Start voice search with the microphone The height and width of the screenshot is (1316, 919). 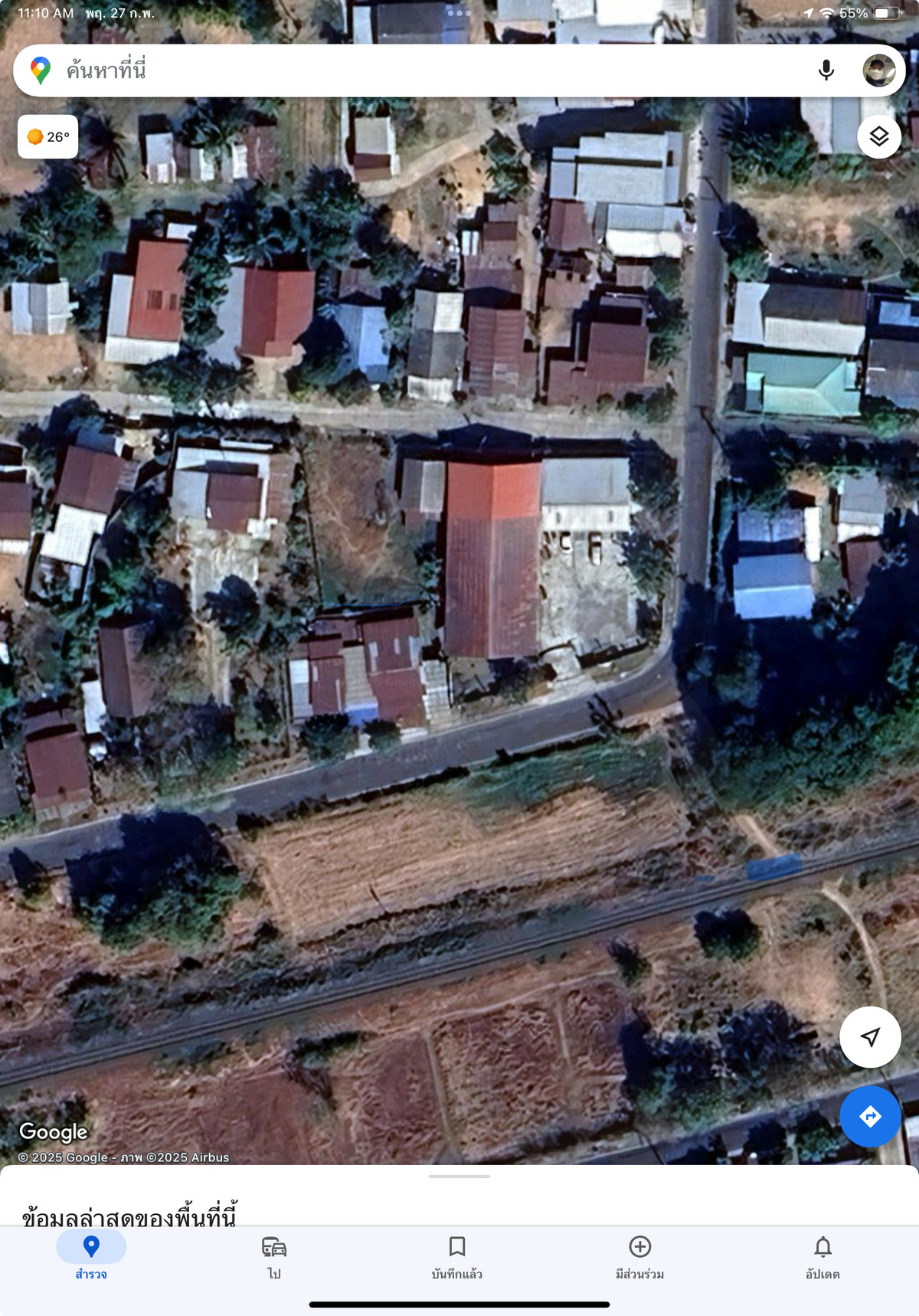(826, 70)
